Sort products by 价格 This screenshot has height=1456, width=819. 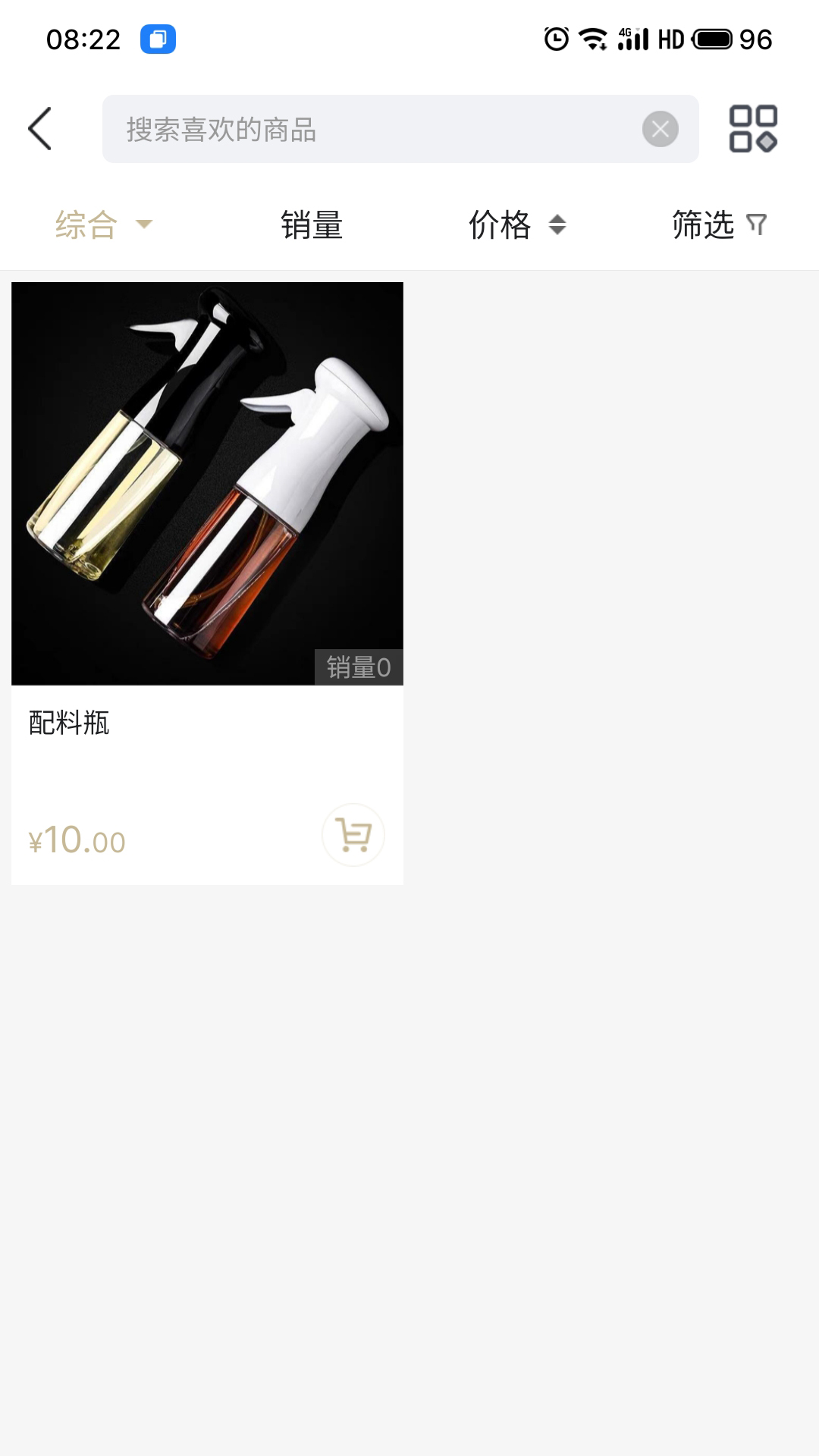pyautogui.click(x=517, y=225)
